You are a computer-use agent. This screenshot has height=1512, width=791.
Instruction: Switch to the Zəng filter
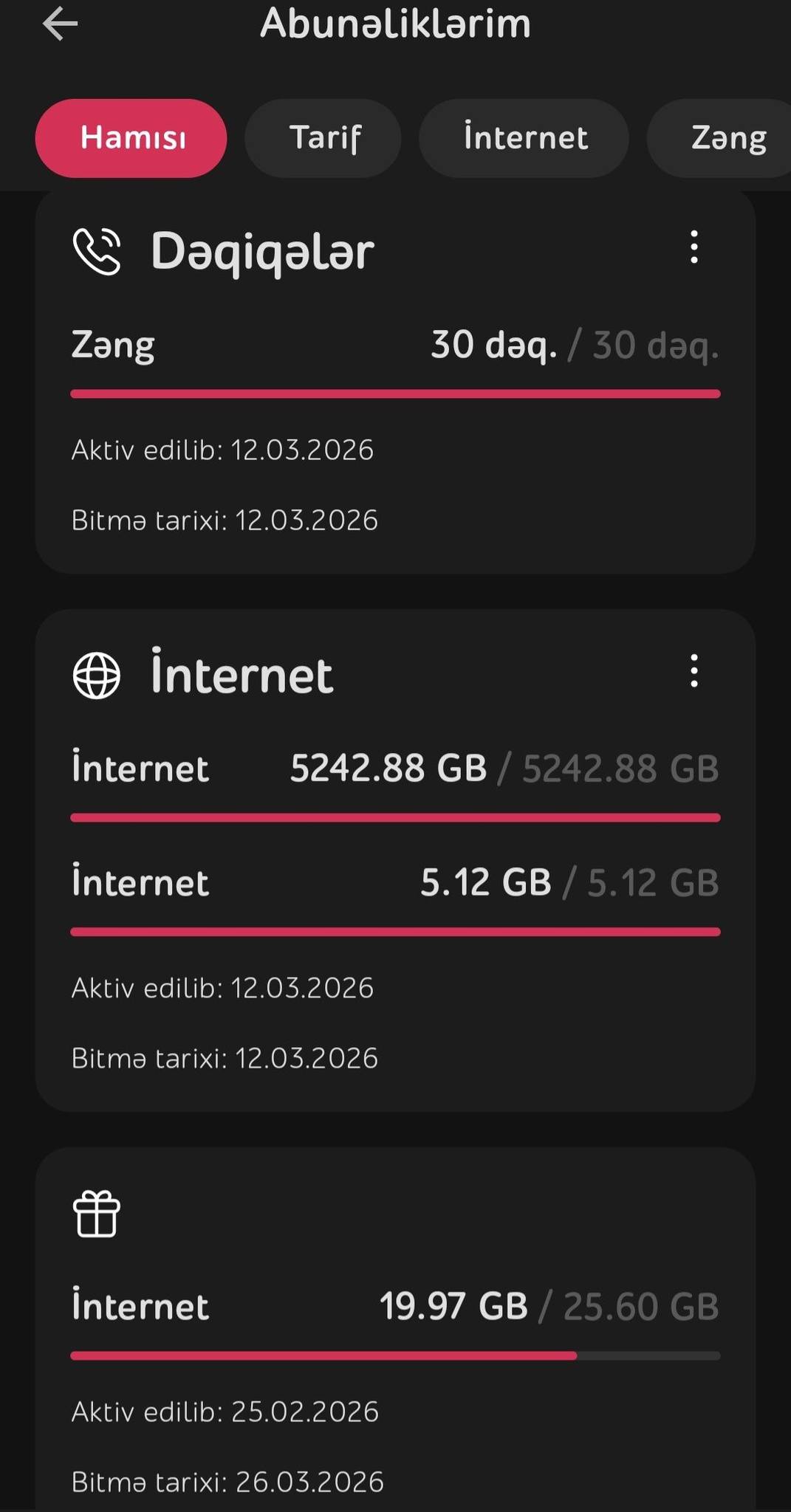coord(727,138)
